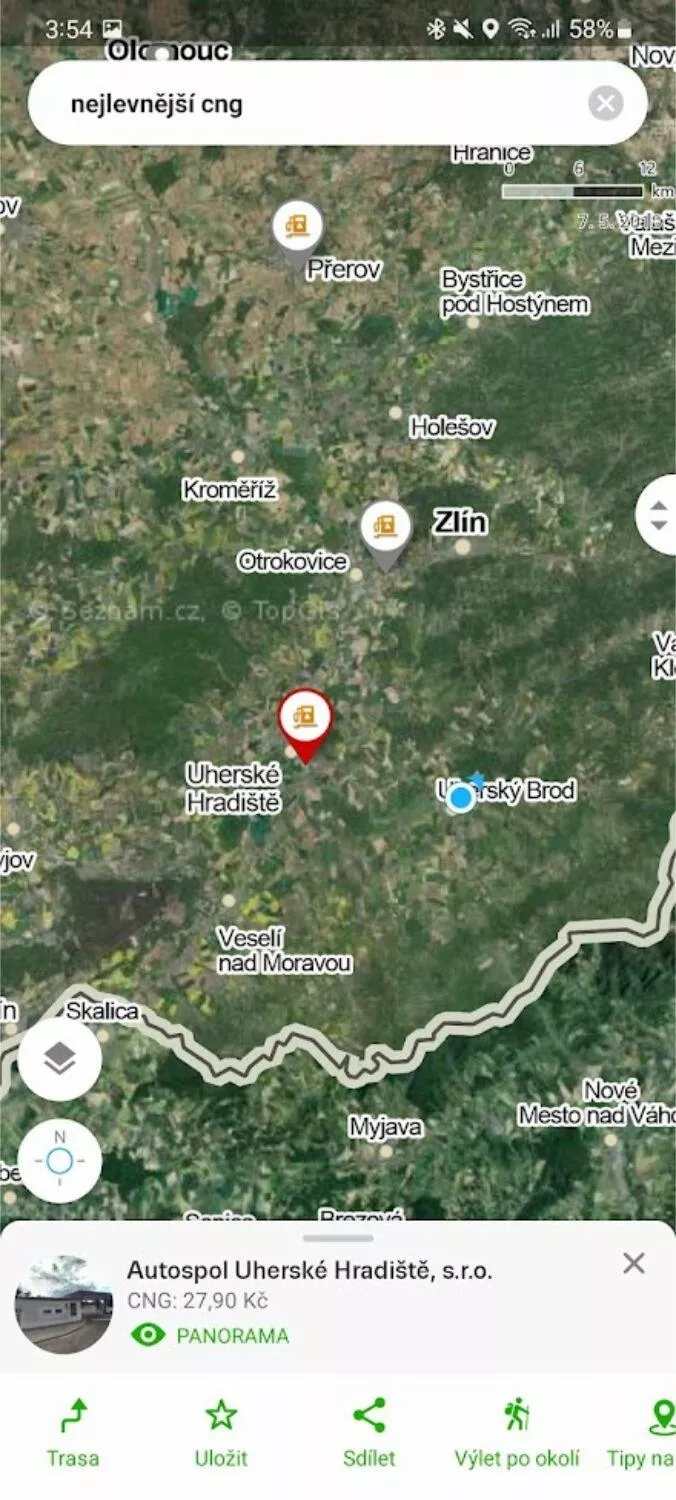Close the Autospol place card

click(x=634, y=1263)
